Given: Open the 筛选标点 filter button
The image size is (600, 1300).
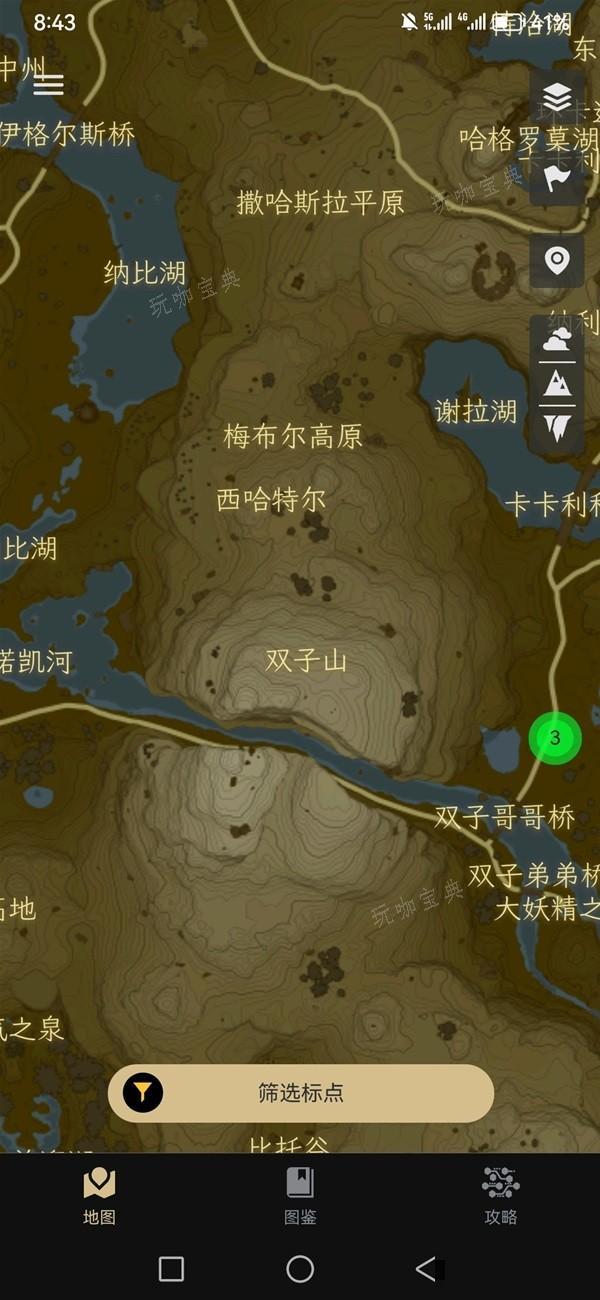Looking at the screenshot, I should 300,1093.
